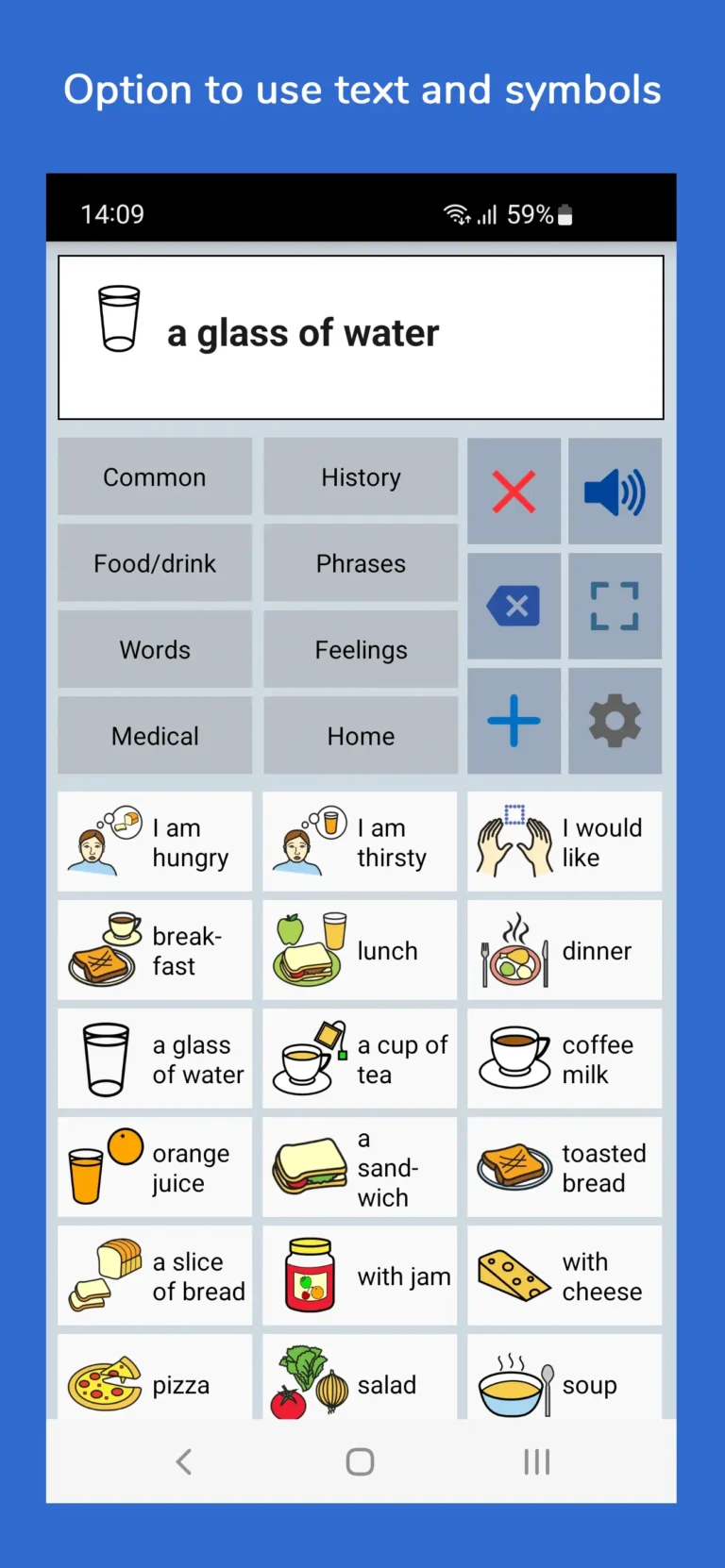Viewport: 725px width, 1568px height.
Task: Choose the 'with cheese' tile
Action: pyautogui.click(x=564, y=1276)
